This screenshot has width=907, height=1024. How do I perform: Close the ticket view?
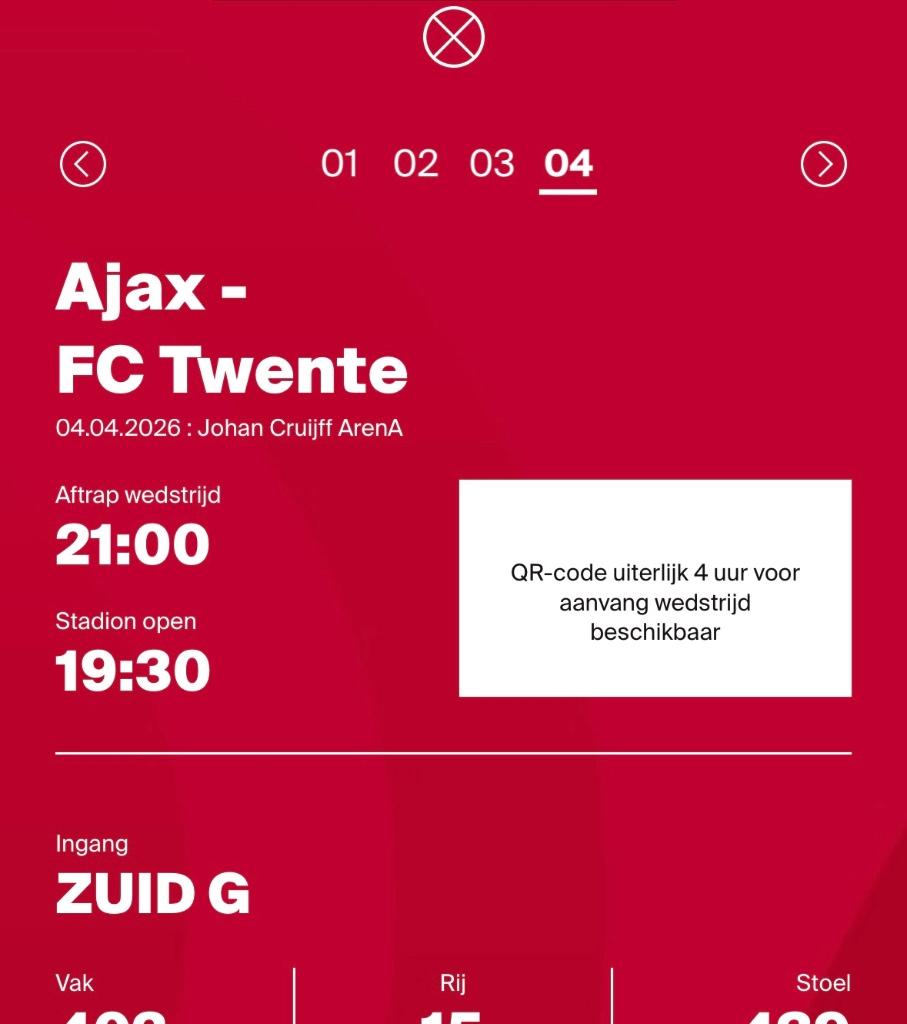[453, 39]
